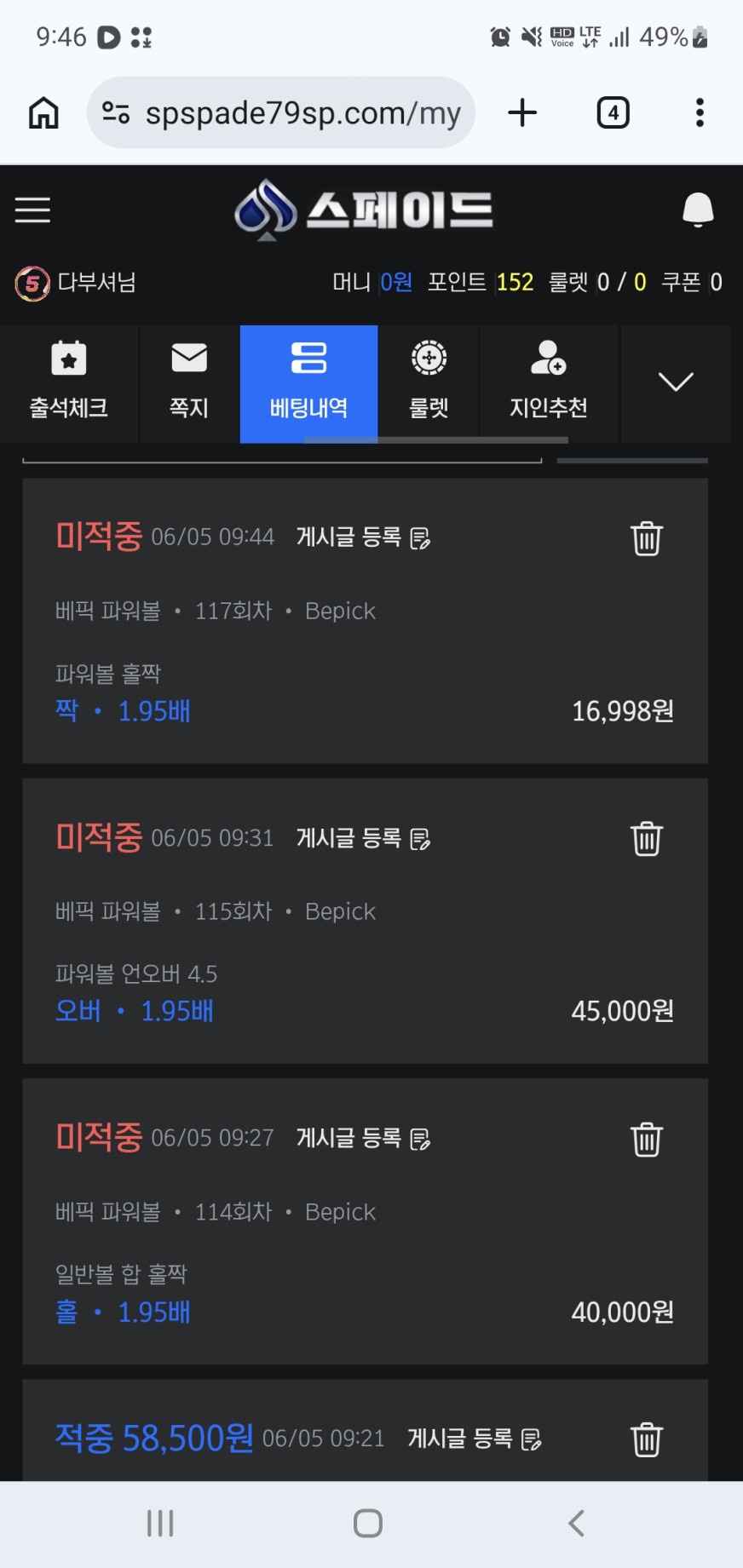743x1568 pixels.
Task: Open the notifications bell
Action: [698, 210]
